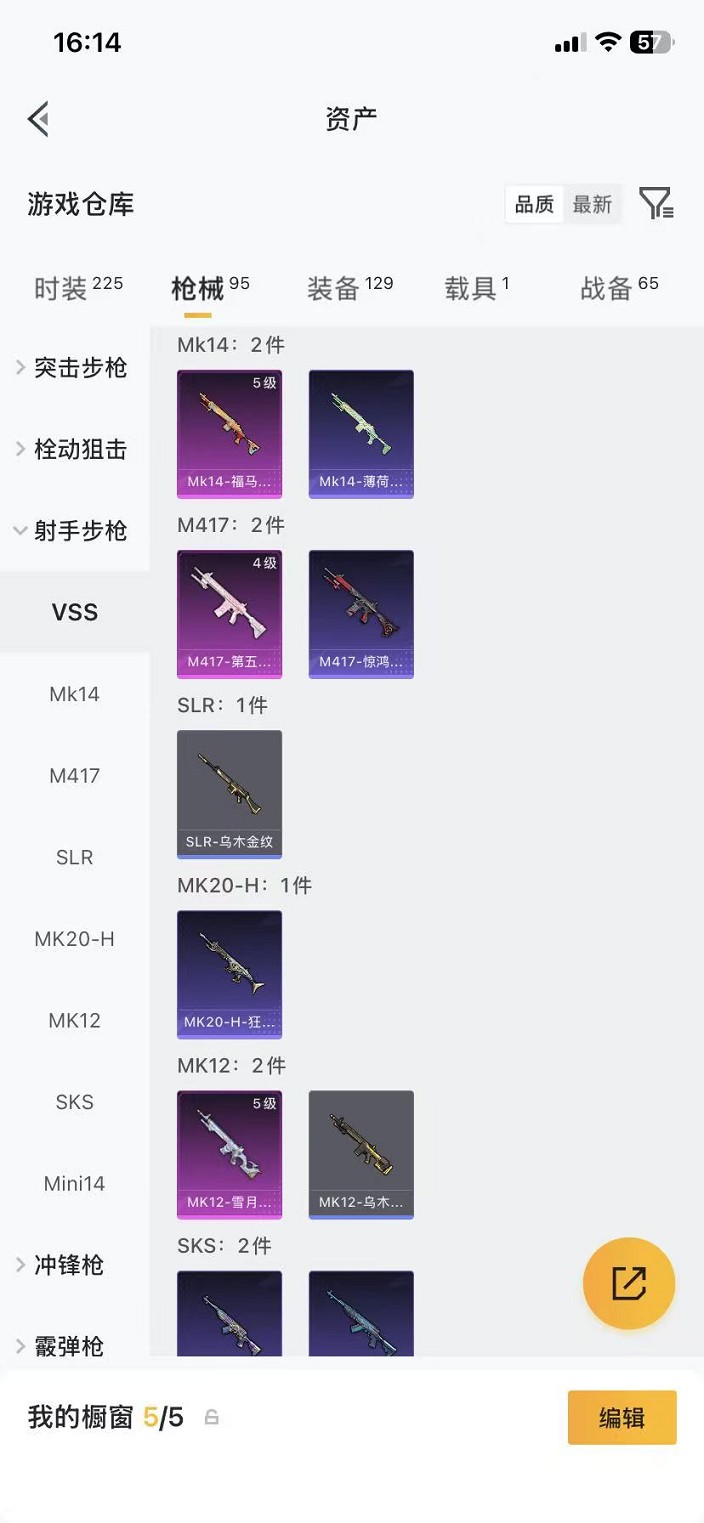
Task: Sort the warehouse by 最新
Action: pos(592,204)
